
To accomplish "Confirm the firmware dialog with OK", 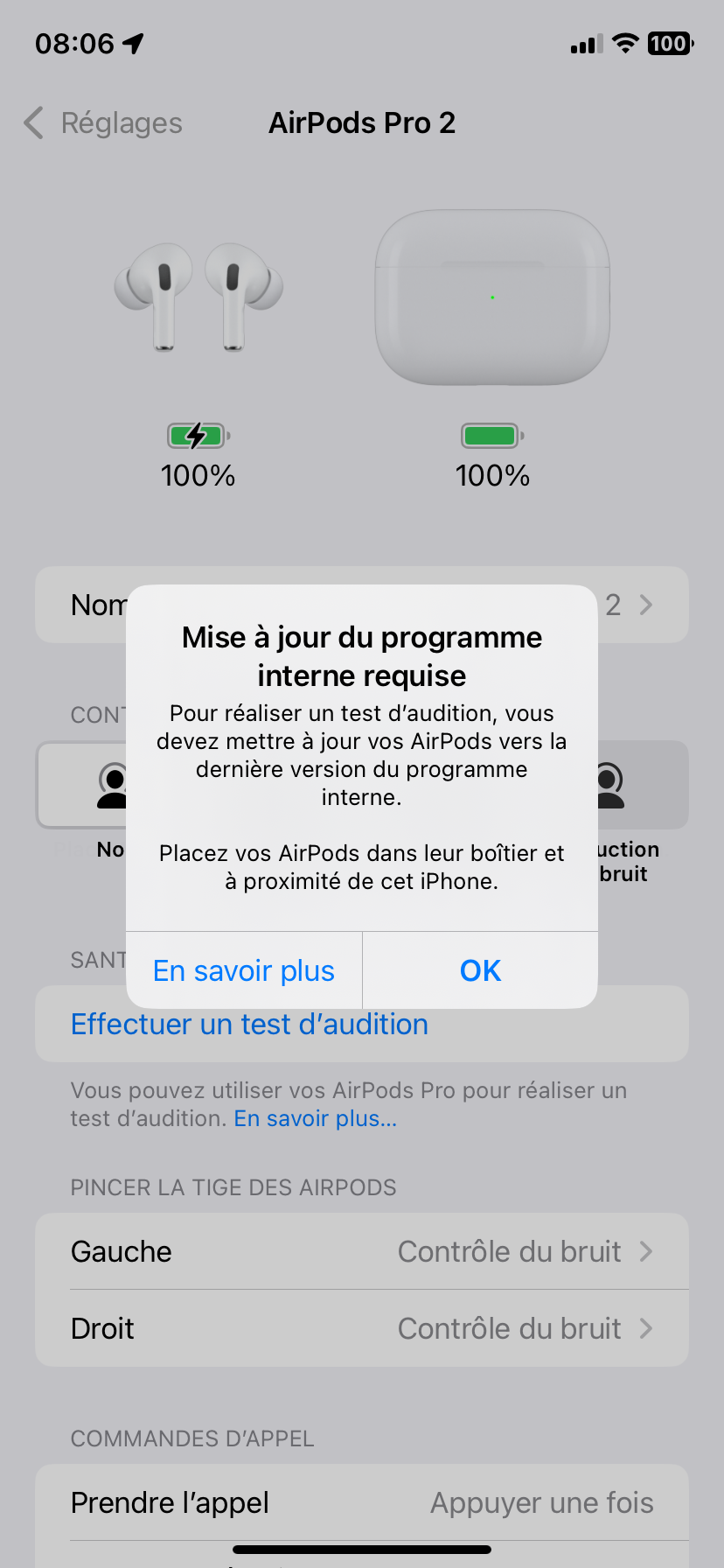I will pos(480,970).
